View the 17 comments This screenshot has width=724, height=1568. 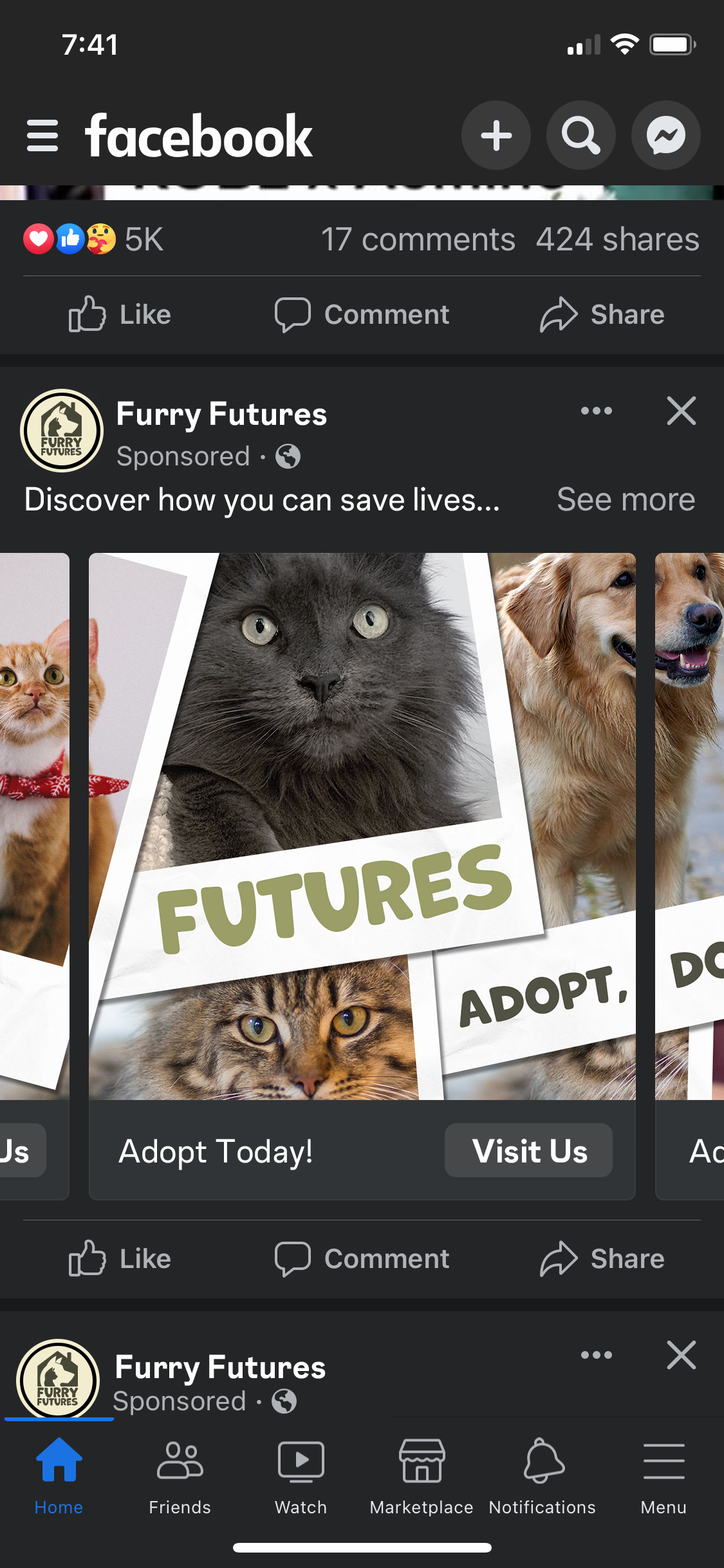[418, 239]
